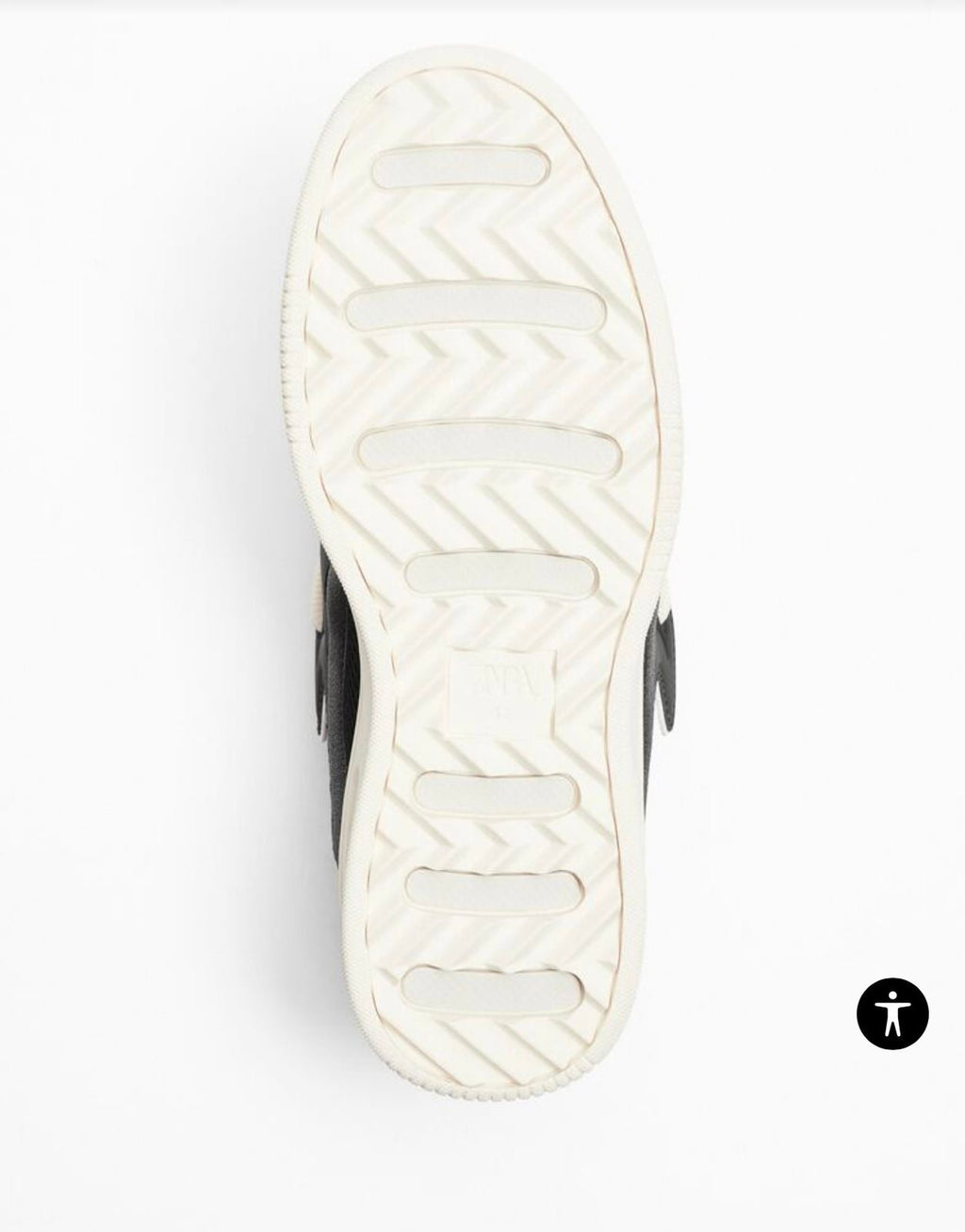Select the second tread pad from top
This screenshot has height=1232, width=965.
click(474, 309)
